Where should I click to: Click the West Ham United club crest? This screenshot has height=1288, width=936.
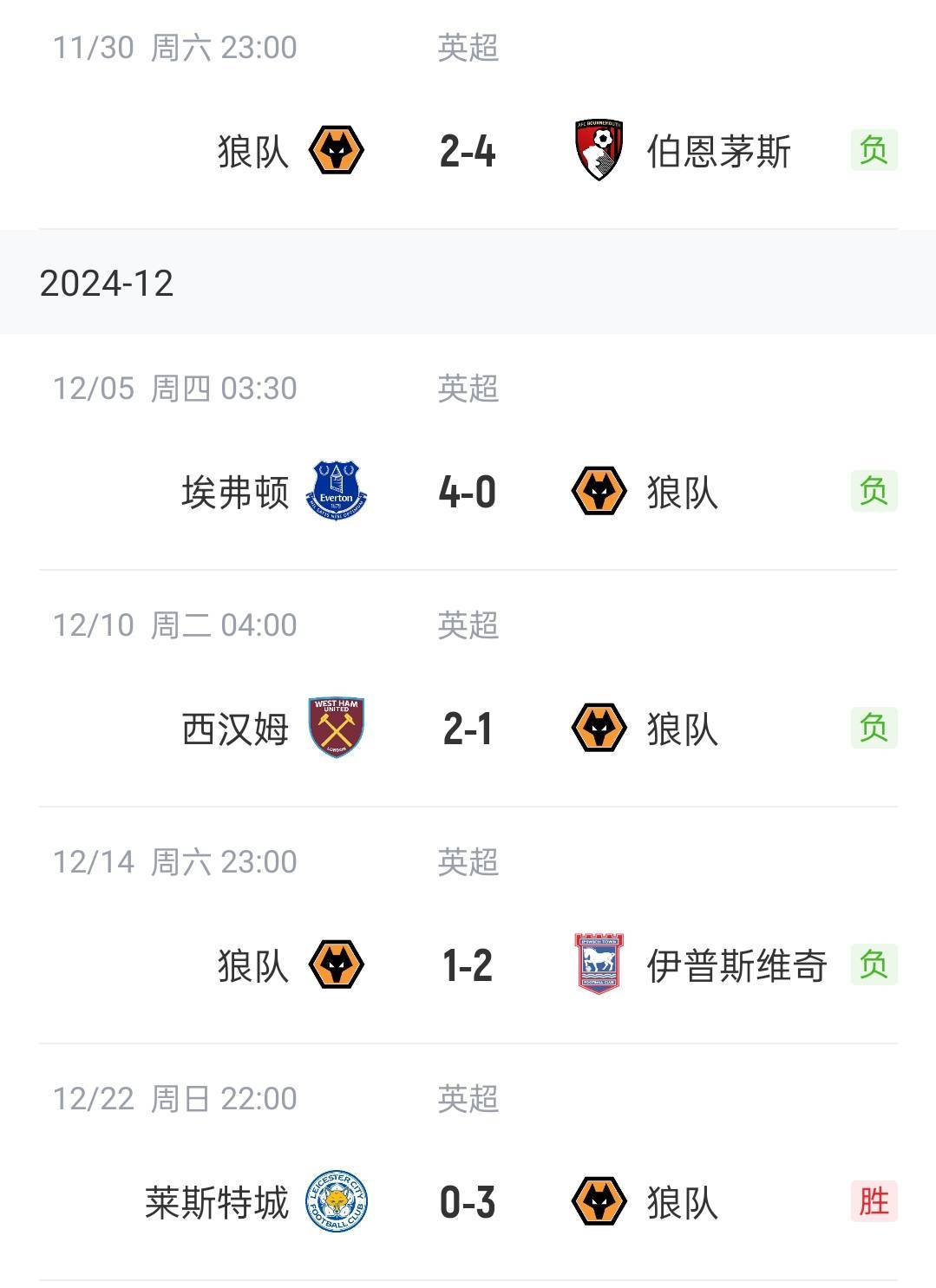click(x=337, y=727)
